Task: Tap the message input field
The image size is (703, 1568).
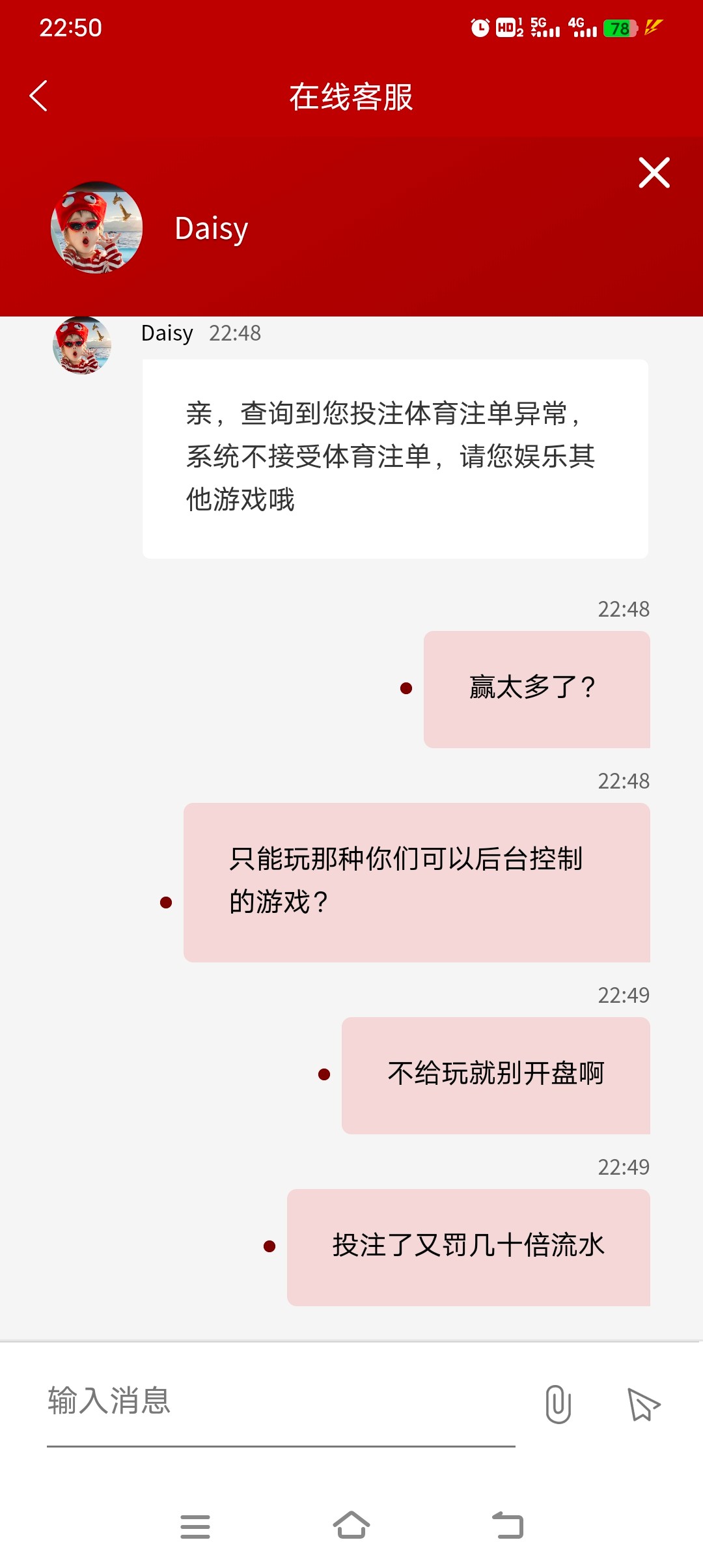Action: tap(280, 1401)
